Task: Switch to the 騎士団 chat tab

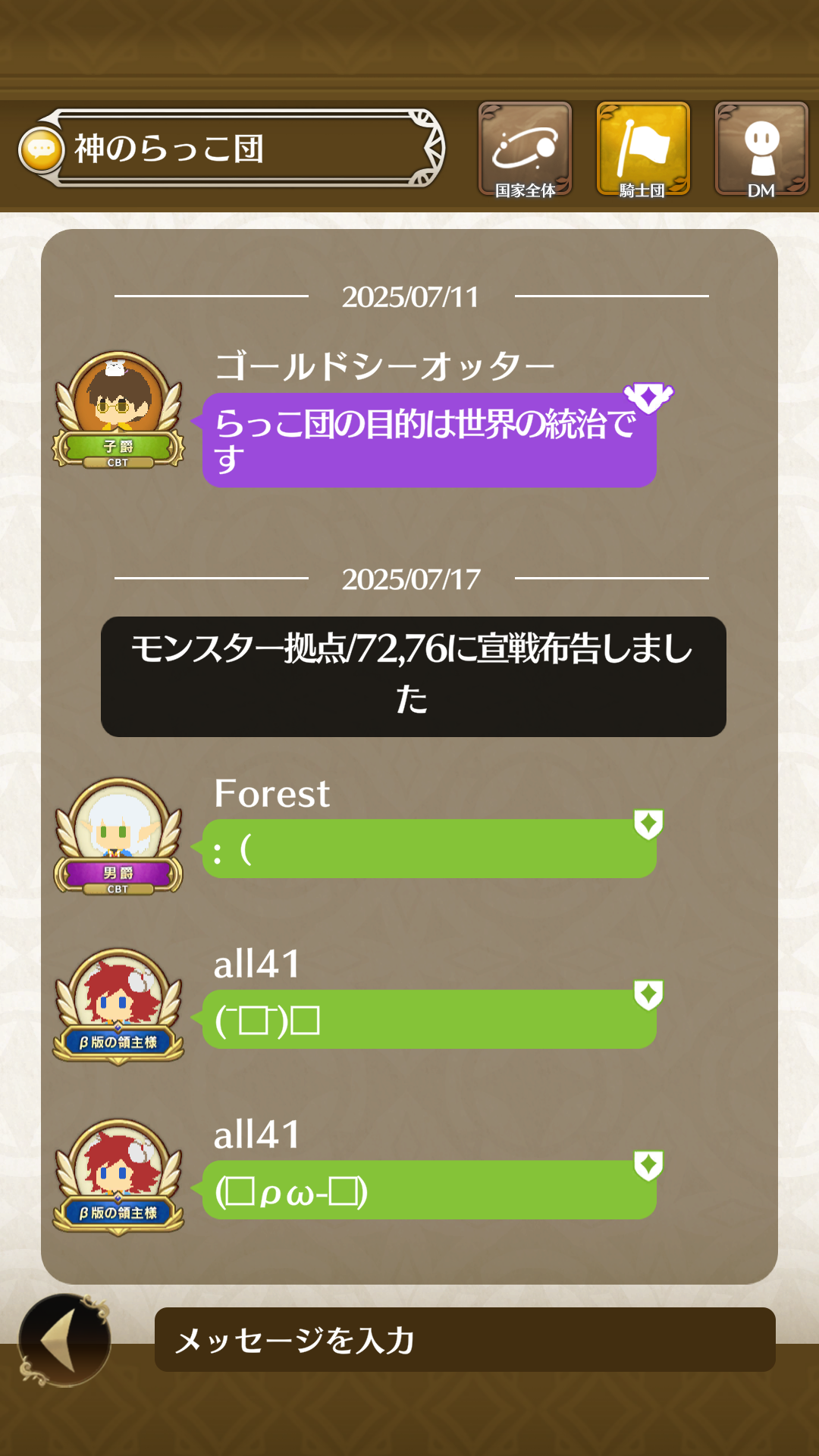Action: point(643,150)
